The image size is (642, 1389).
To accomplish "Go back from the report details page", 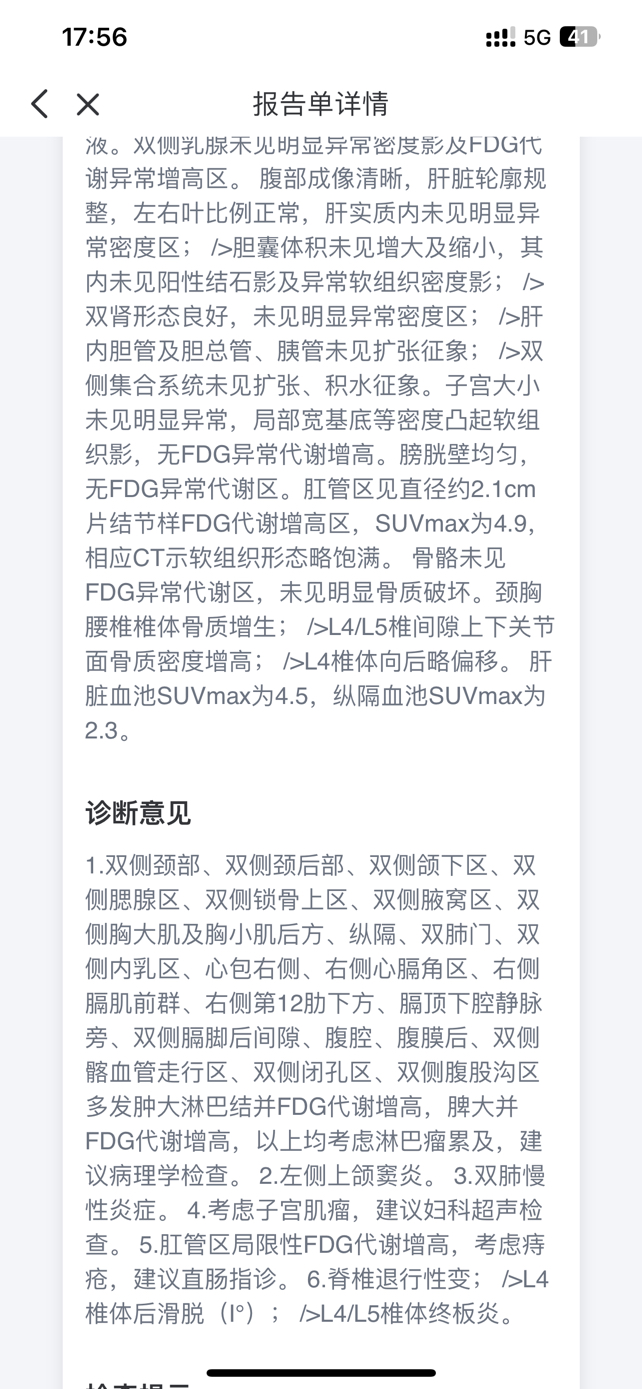I will [x=39, y=103].
